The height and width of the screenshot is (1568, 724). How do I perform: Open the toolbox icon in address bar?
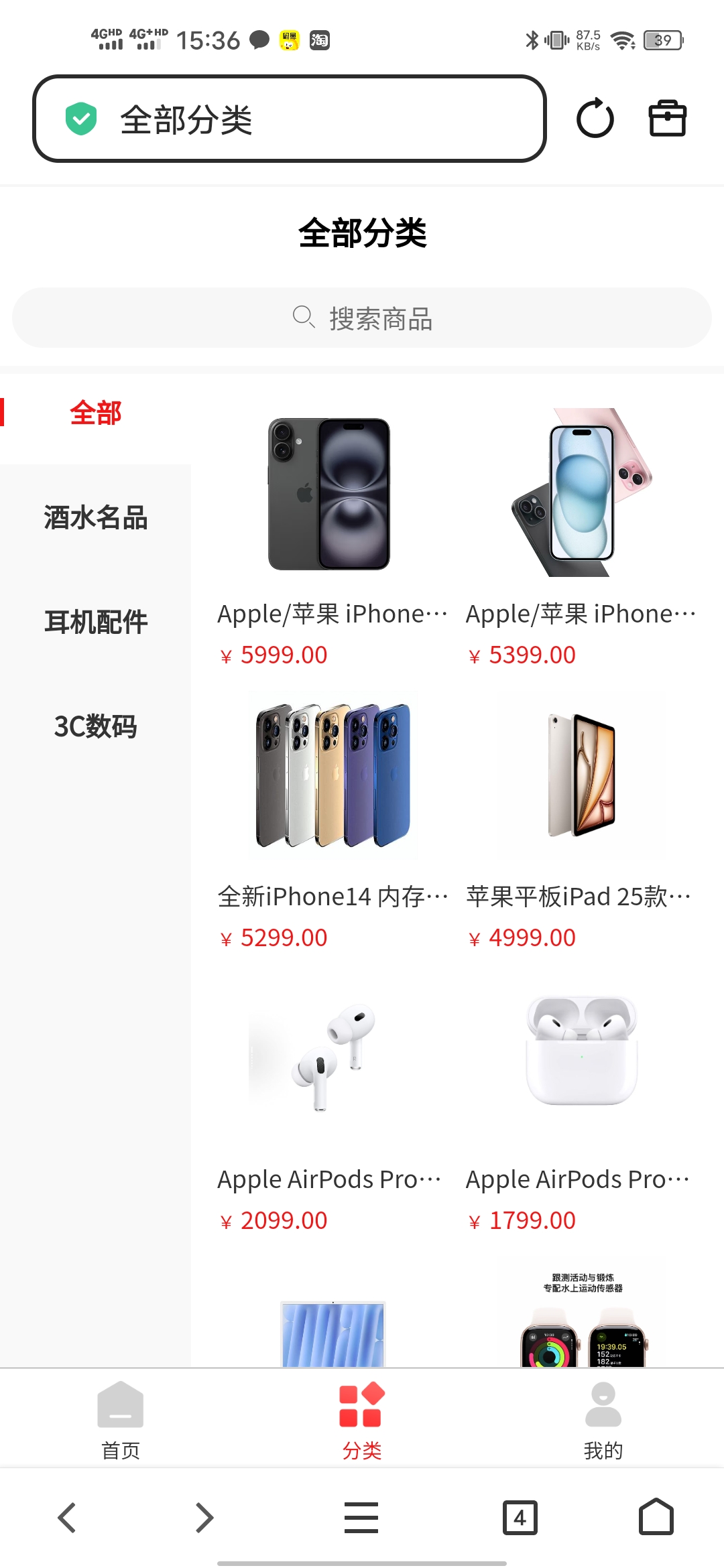[667, 119]
